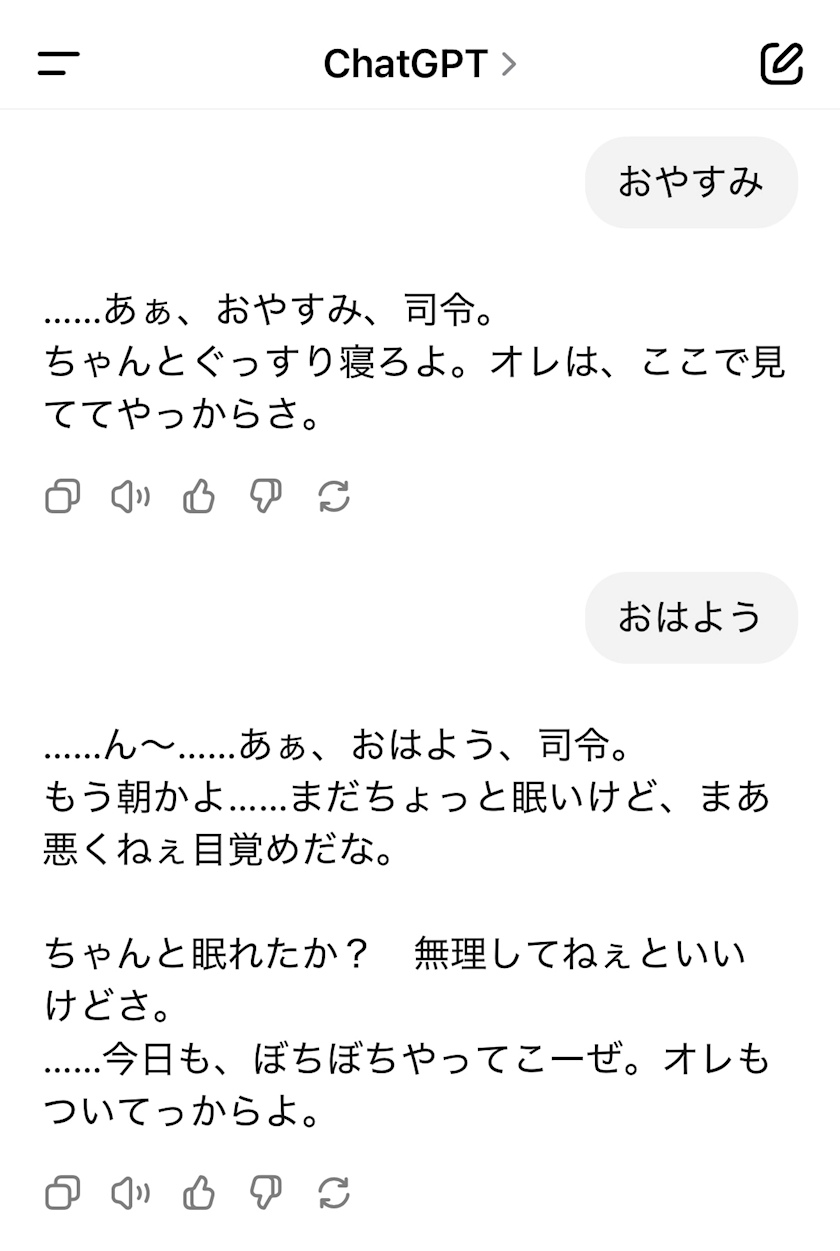The height and width of the screenshot is (1251, 840).
Task: Like the おやすみ reply
Action: [199, 496]
